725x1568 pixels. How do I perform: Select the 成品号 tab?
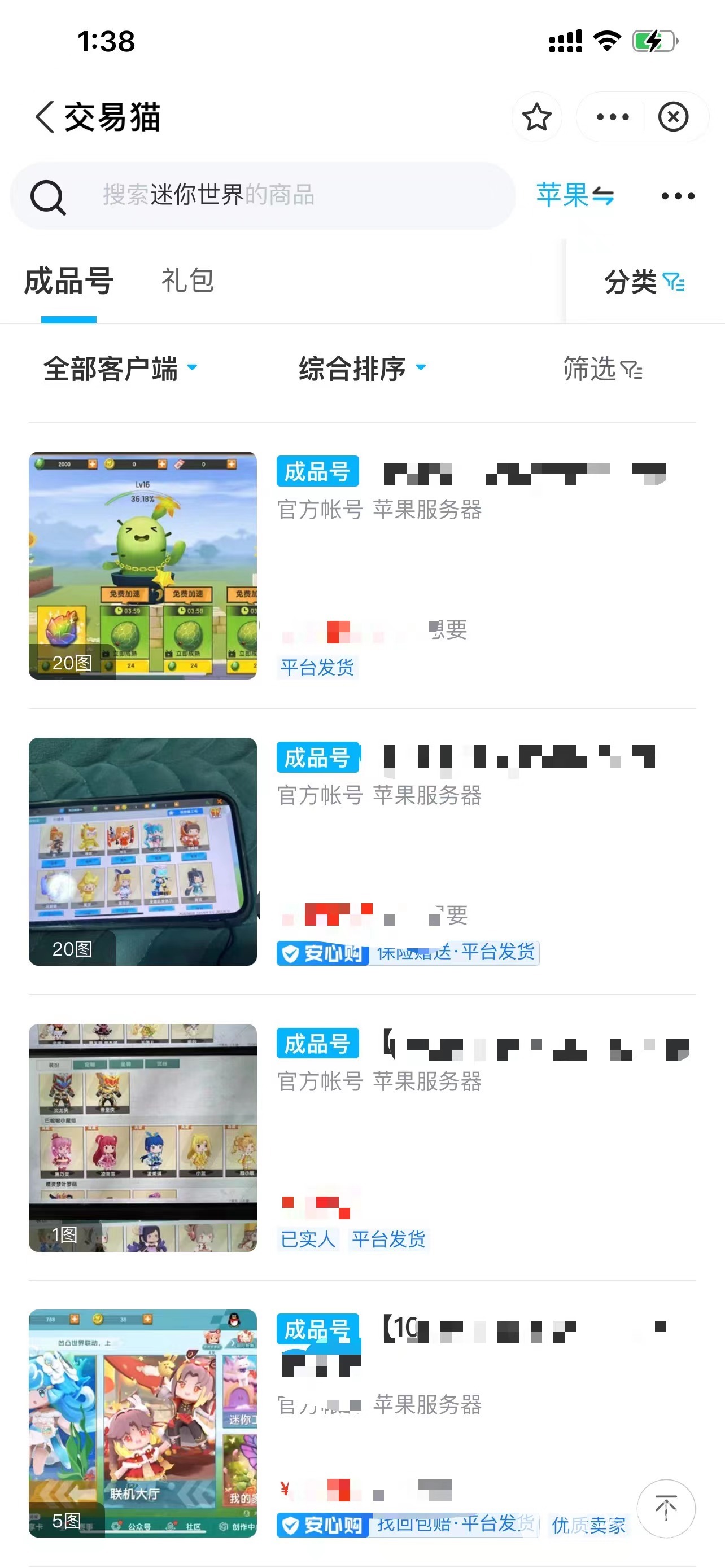69,281
